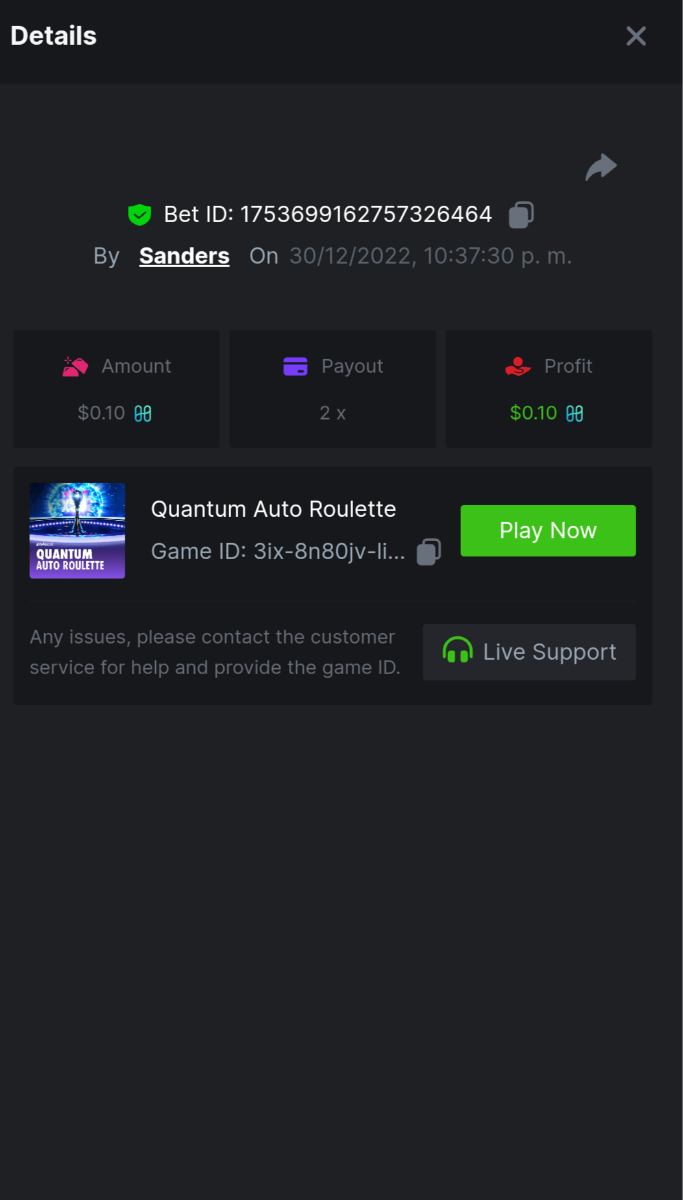
Task: Open the Quantum Auto Roulette game thumbnail
Action: coord(78,531)
